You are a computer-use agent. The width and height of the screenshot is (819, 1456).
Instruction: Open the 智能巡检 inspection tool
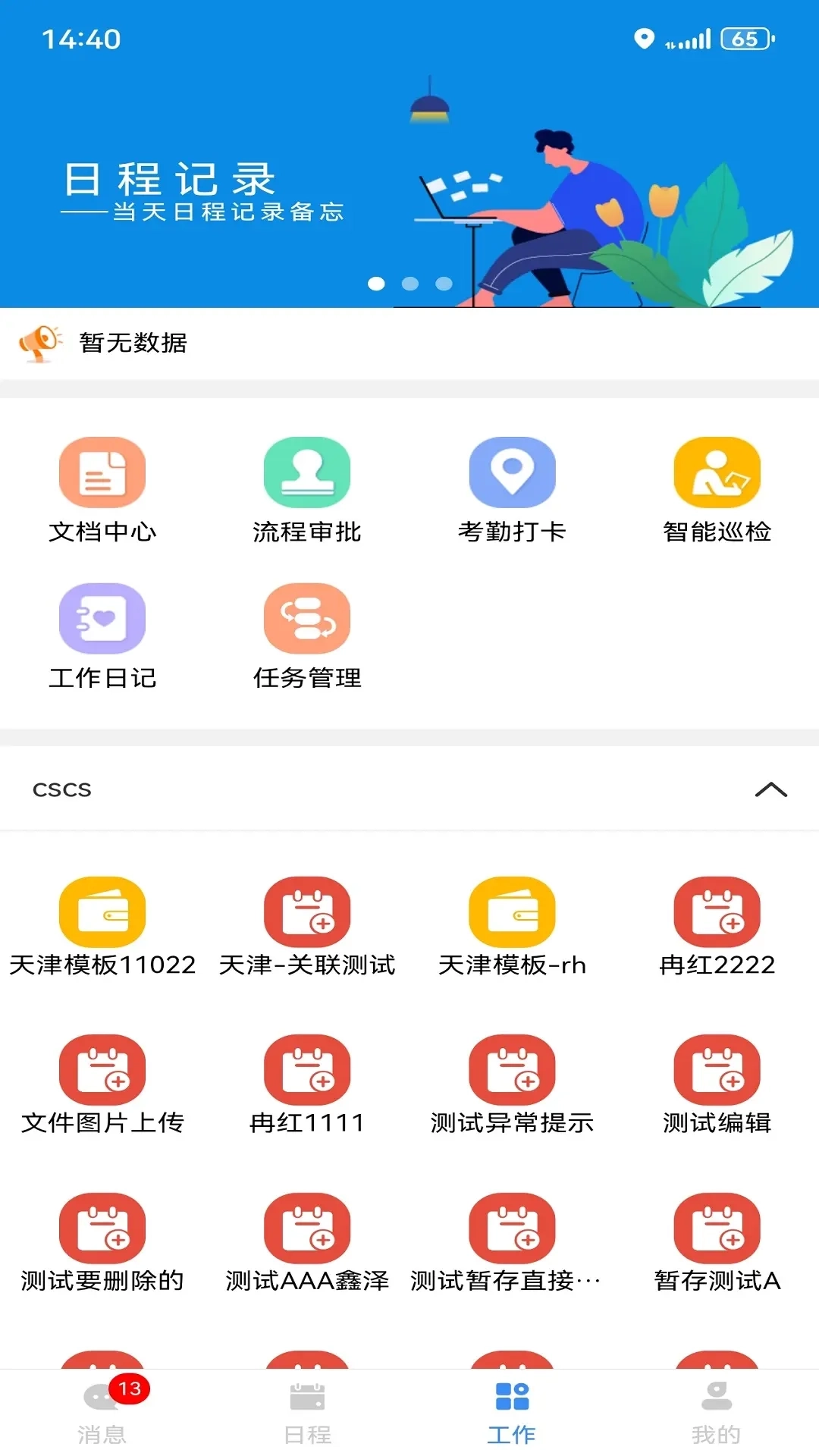(x=717, y=489)
